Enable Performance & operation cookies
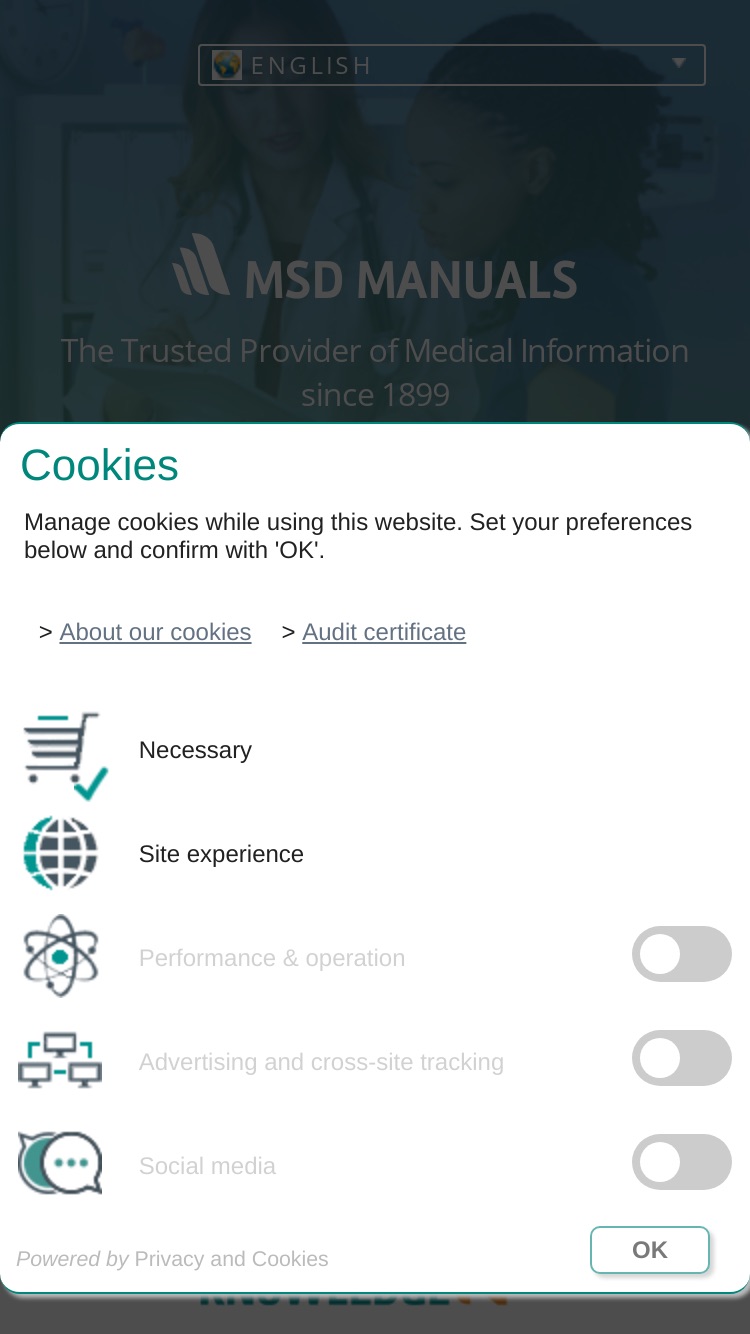Viewport: 750px width, 1334px height. click(682, 954)
